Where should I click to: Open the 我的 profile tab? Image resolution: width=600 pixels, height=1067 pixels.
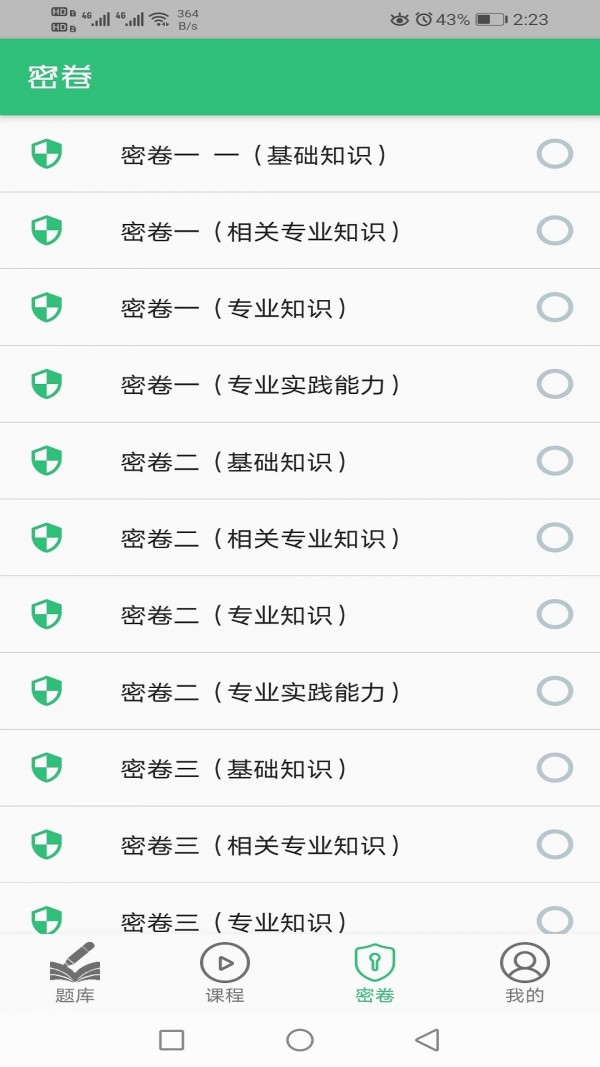pos(525,973)
